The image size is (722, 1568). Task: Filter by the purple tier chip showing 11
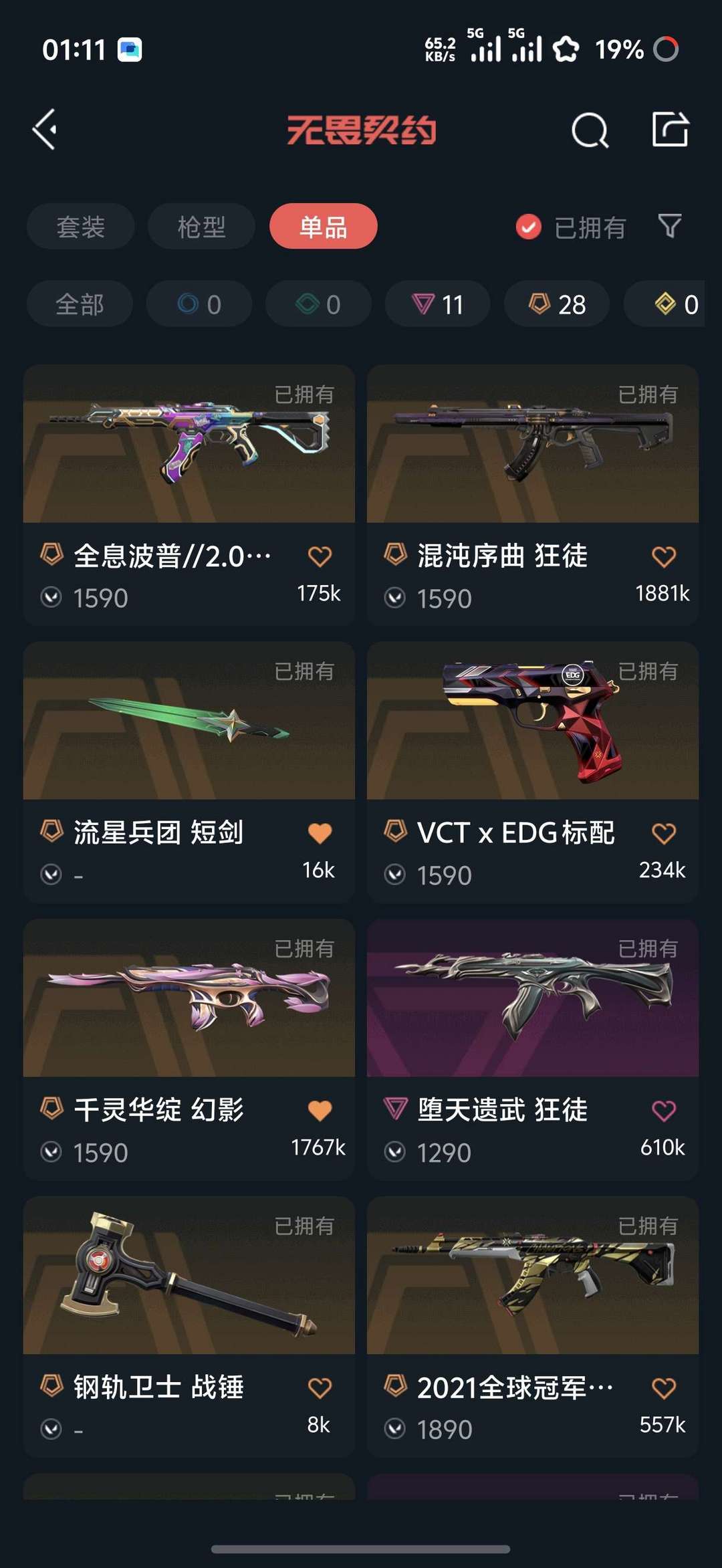(x=437, y=304)
